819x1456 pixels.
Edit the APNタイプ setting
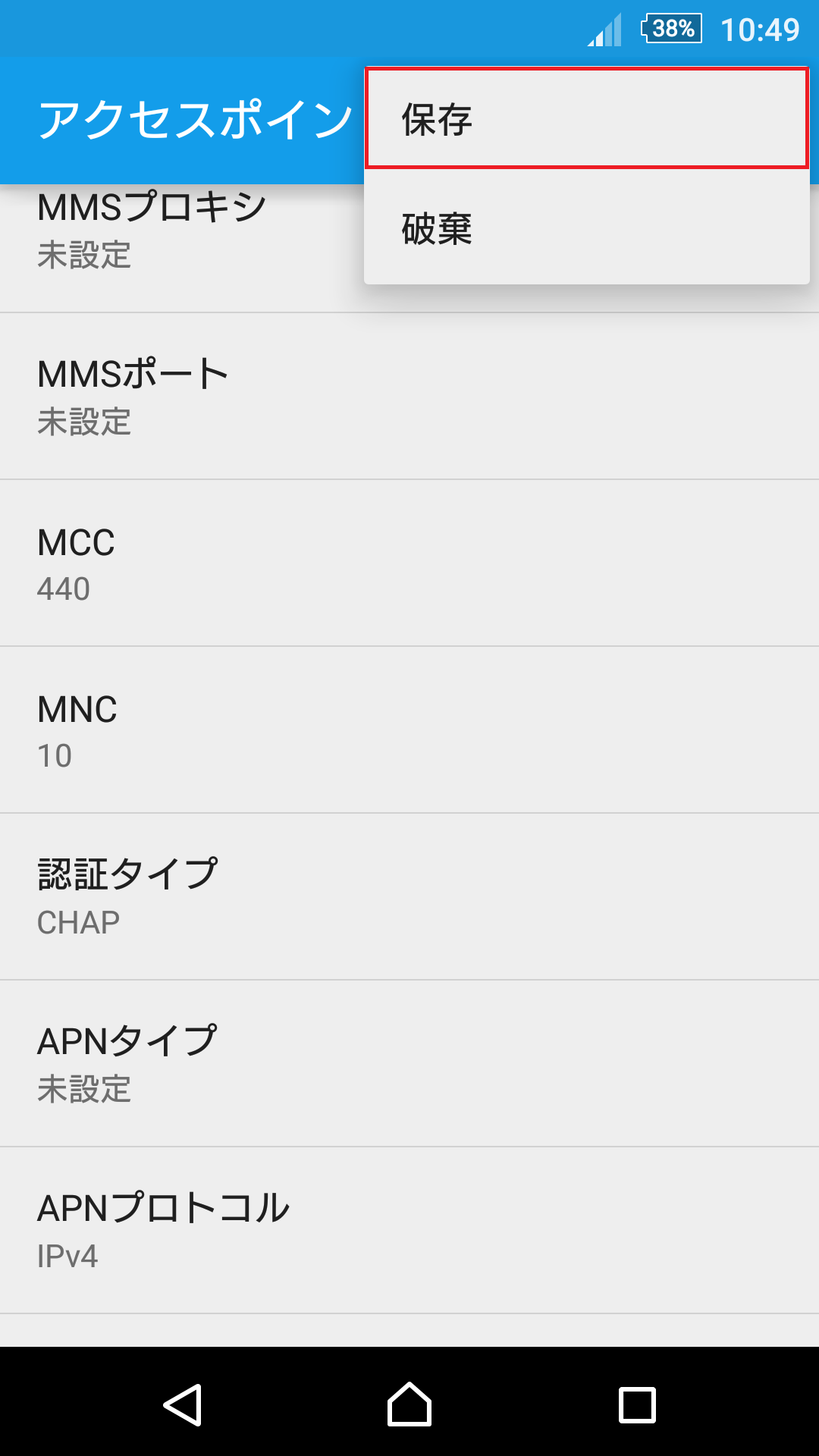[x=409, y=1064]
